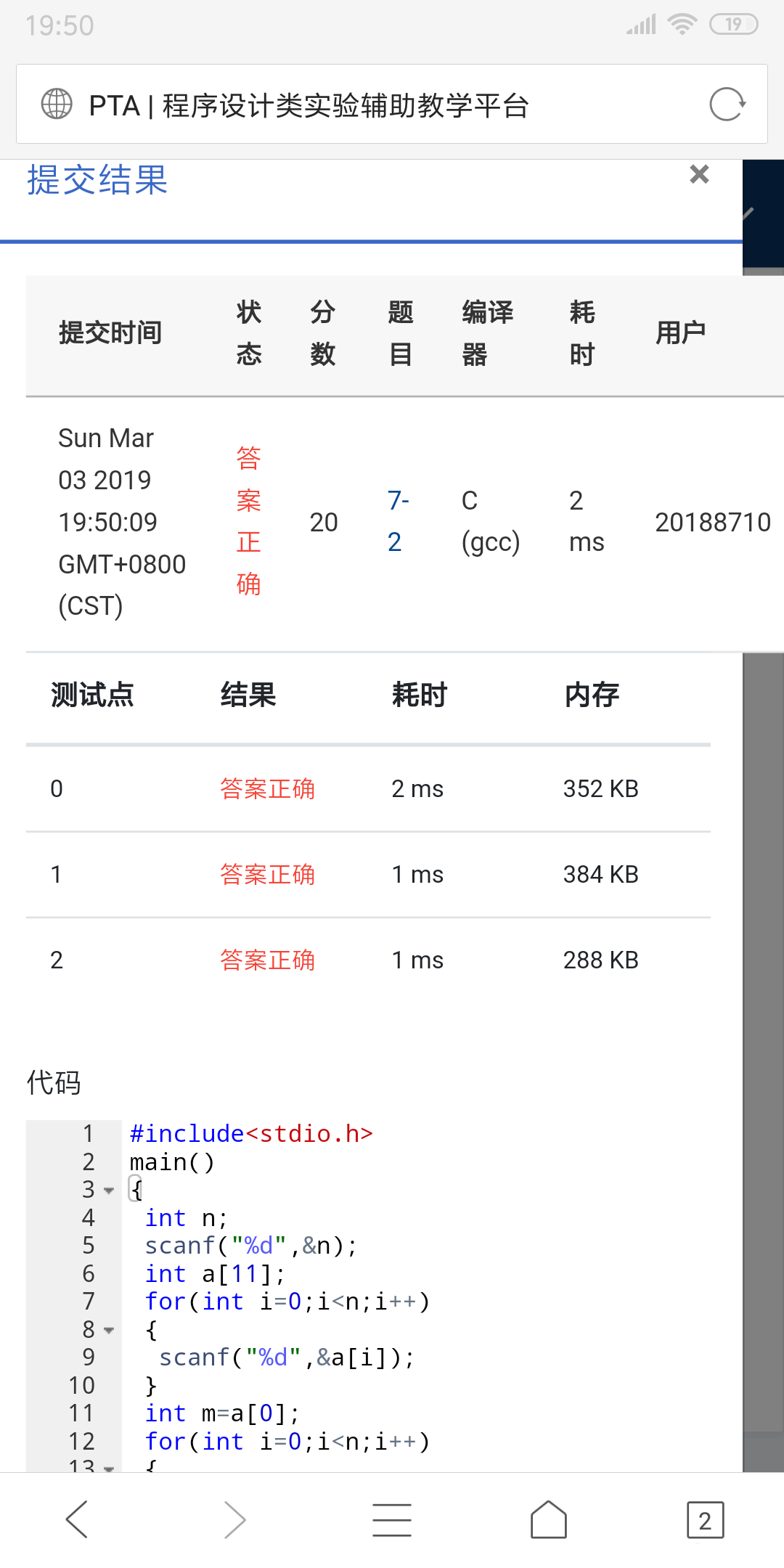Open the problem 7-2 link
Image resolution: width=784 pixels, height=1568 pixels.
click(397, 521)
